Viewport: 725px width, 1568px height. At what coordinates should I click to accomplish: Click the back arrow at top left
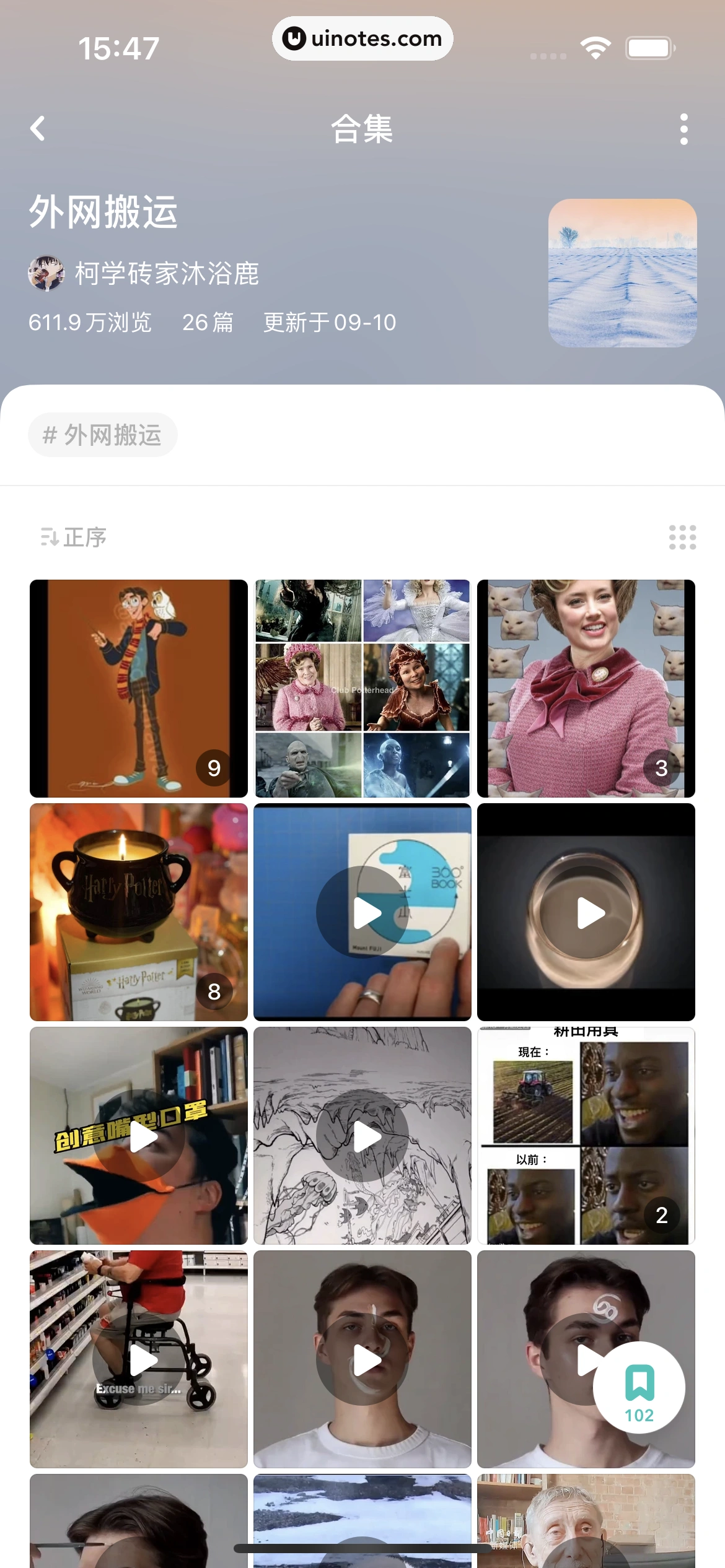click(37, 129)
